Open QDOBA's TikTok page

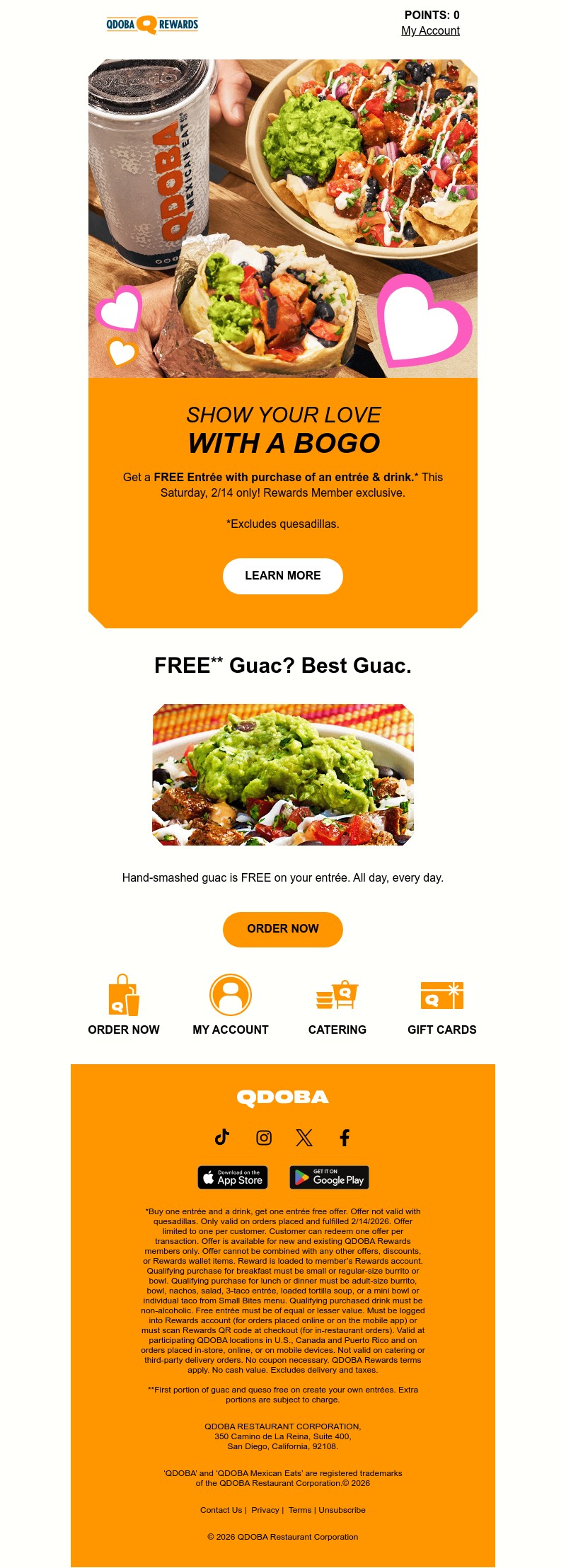tap(222, 1138)
